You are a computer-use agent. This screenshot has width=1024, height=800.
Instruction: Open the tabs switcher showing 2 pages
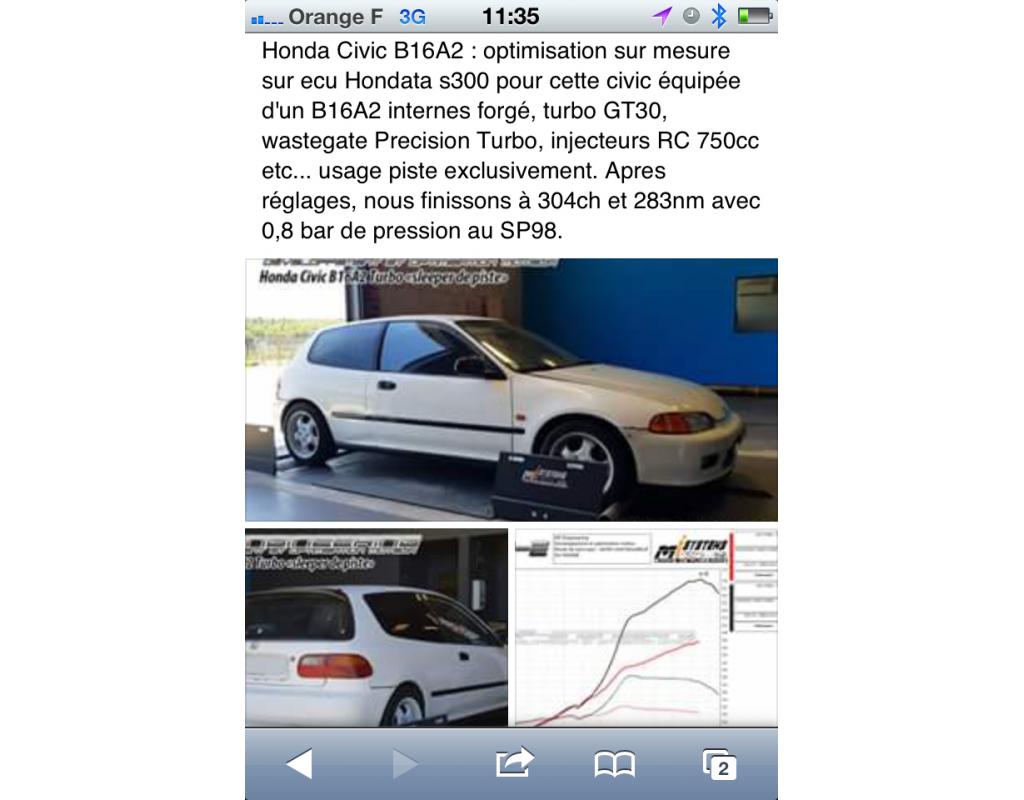(x=719, y=764)
